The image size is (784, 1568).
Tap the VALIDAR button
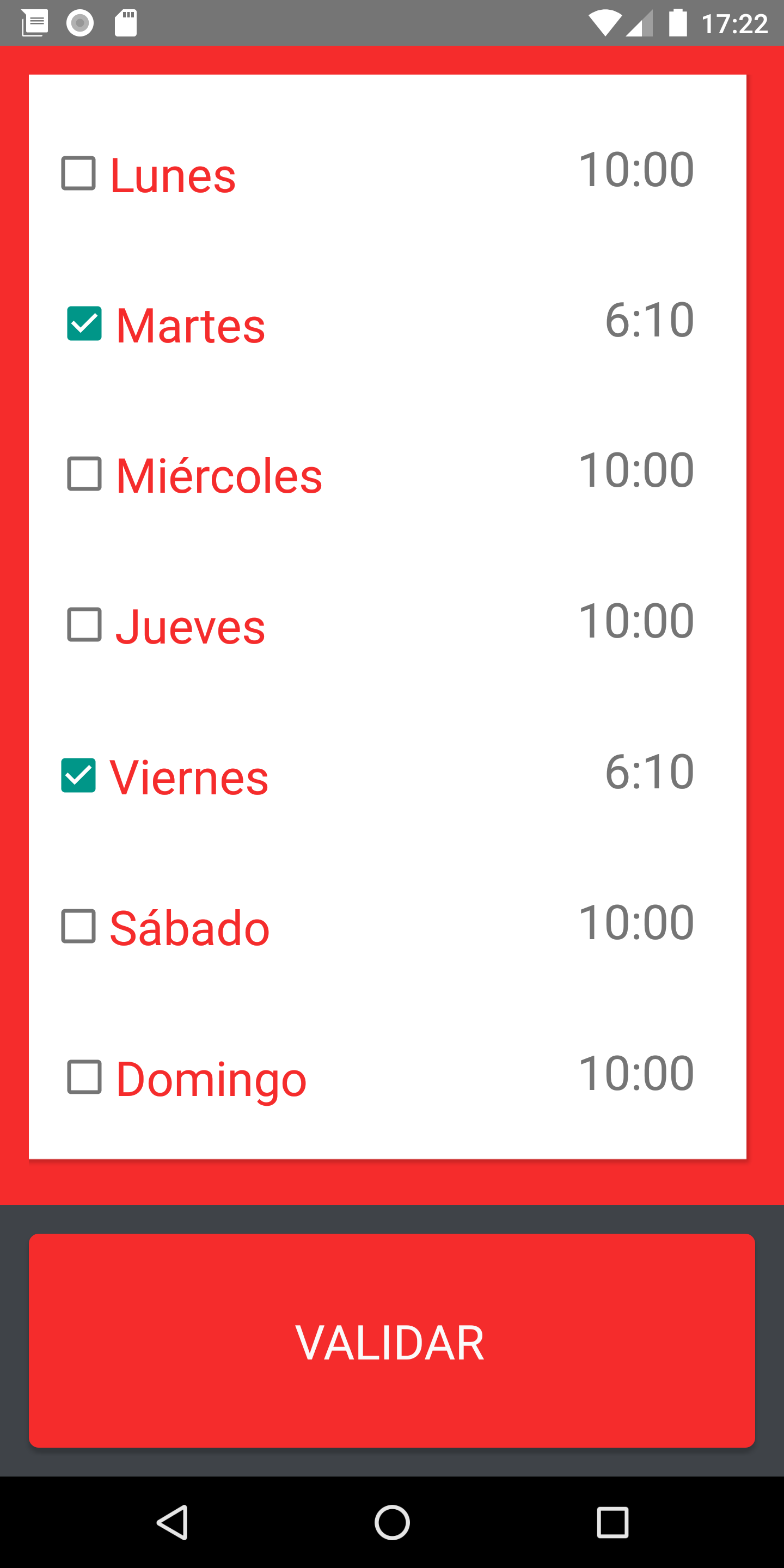click(391, 1340)
